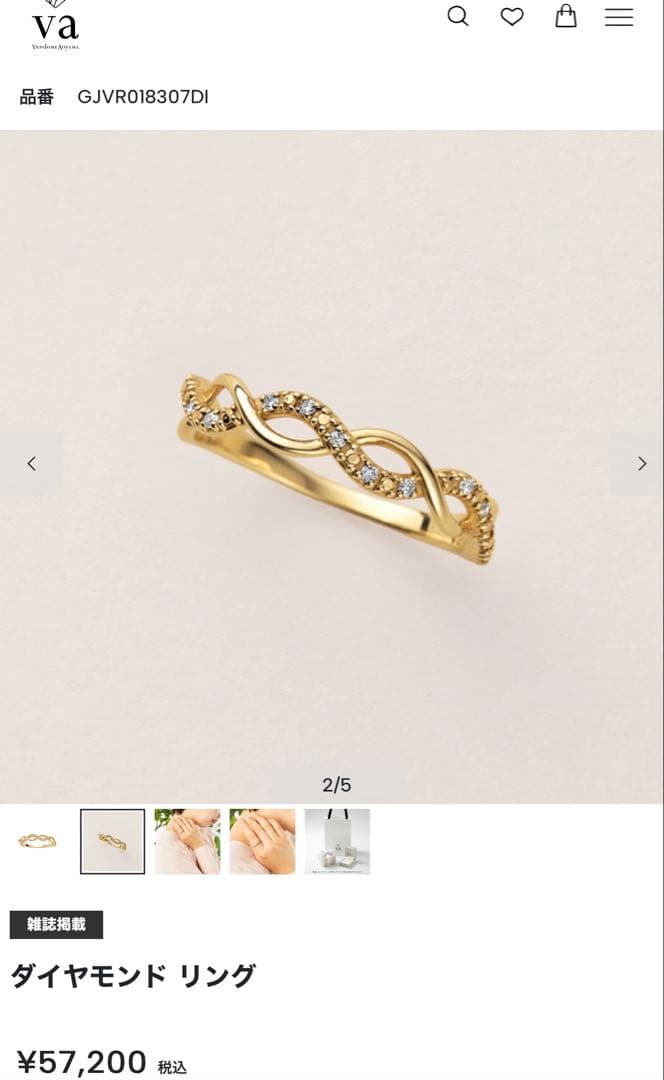Show the next product image
This screenshot has width=664, height=1080.
click(x=641, y=463)
